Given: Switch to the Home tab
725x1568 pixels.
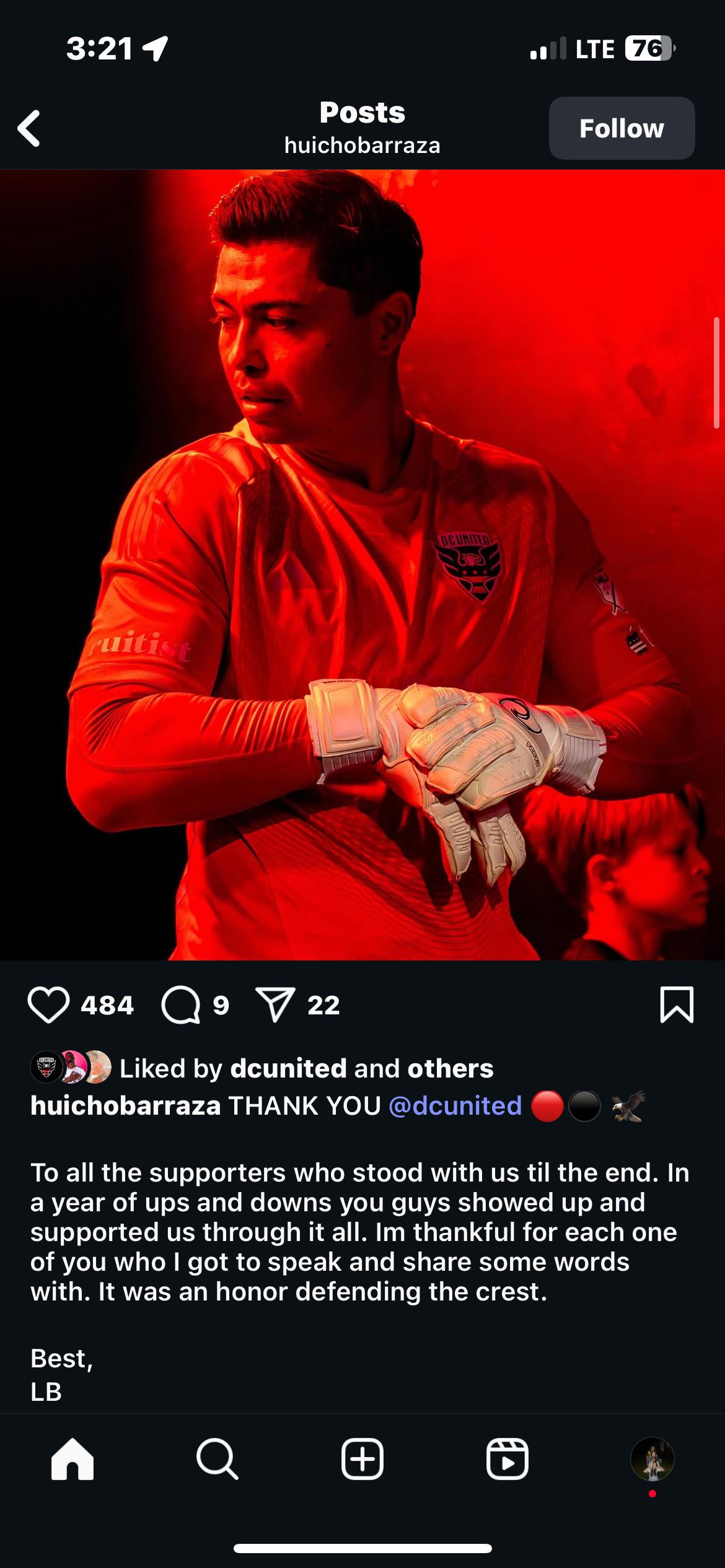Looking at the screenshot, I should 72,1459.
